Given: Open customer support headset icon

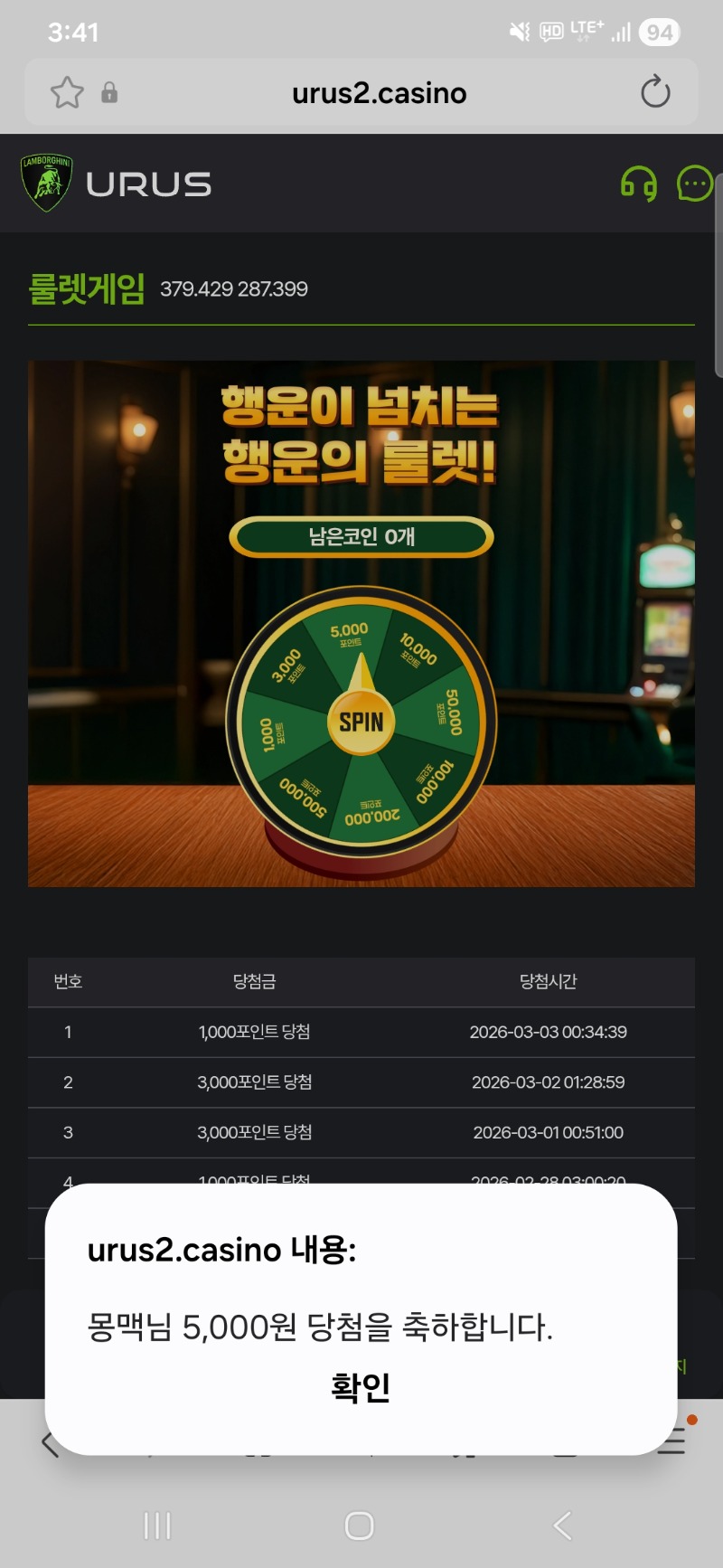Looking at the screenshot, I should [x=638, y=184].
